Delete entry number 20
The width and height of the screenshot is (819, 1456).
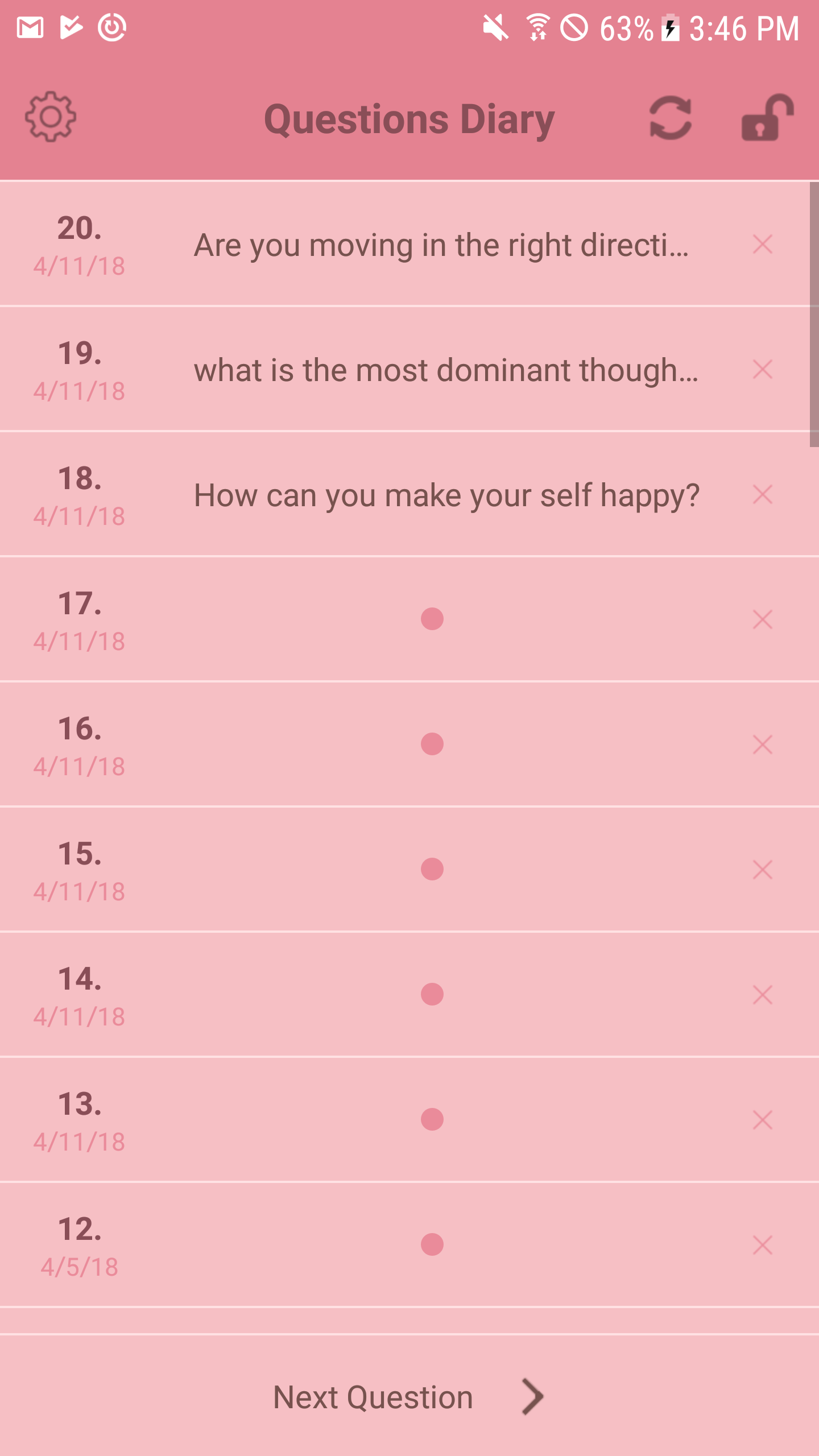click(x=762, y=245)
